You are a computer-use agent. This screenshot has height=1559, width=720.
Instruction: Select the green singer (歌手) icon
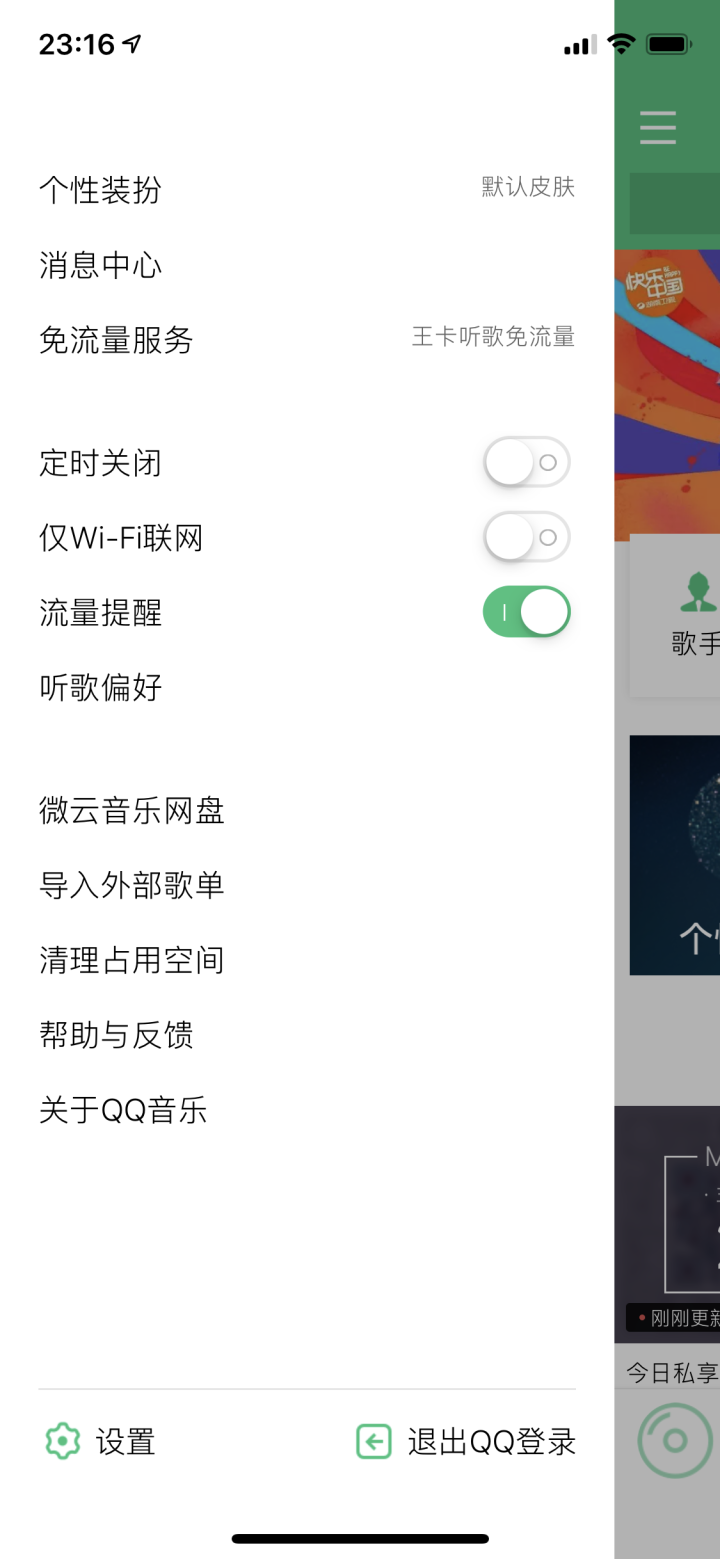(700, 590)
